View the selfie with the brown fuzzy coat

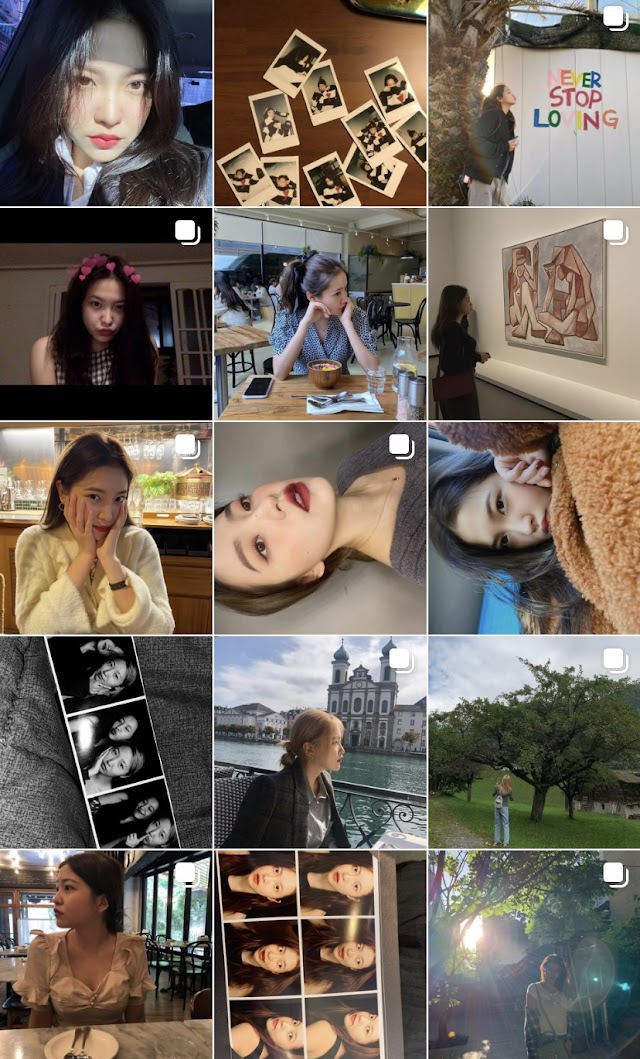tap(534, 527)
